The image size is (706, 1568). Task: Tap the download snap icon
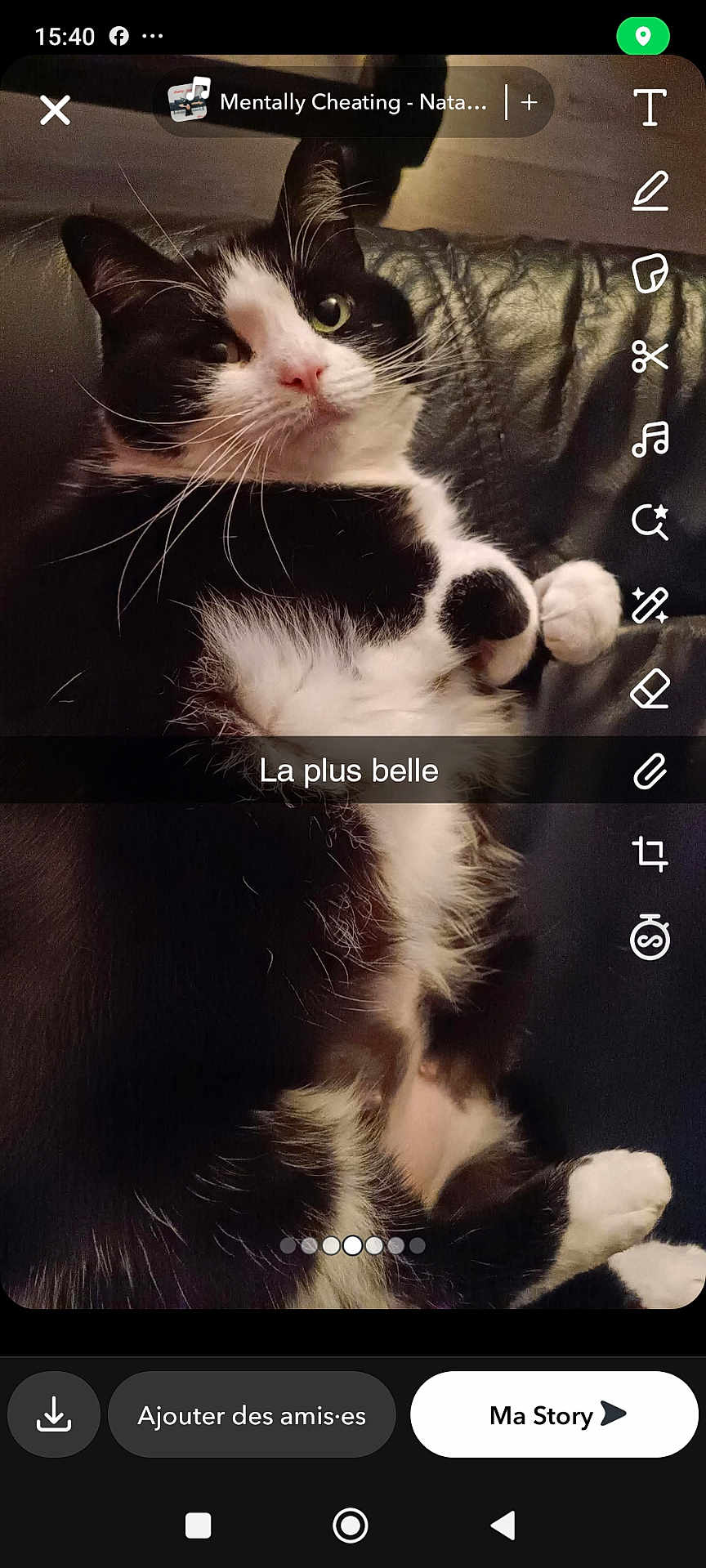click(x=53, y=1414)
